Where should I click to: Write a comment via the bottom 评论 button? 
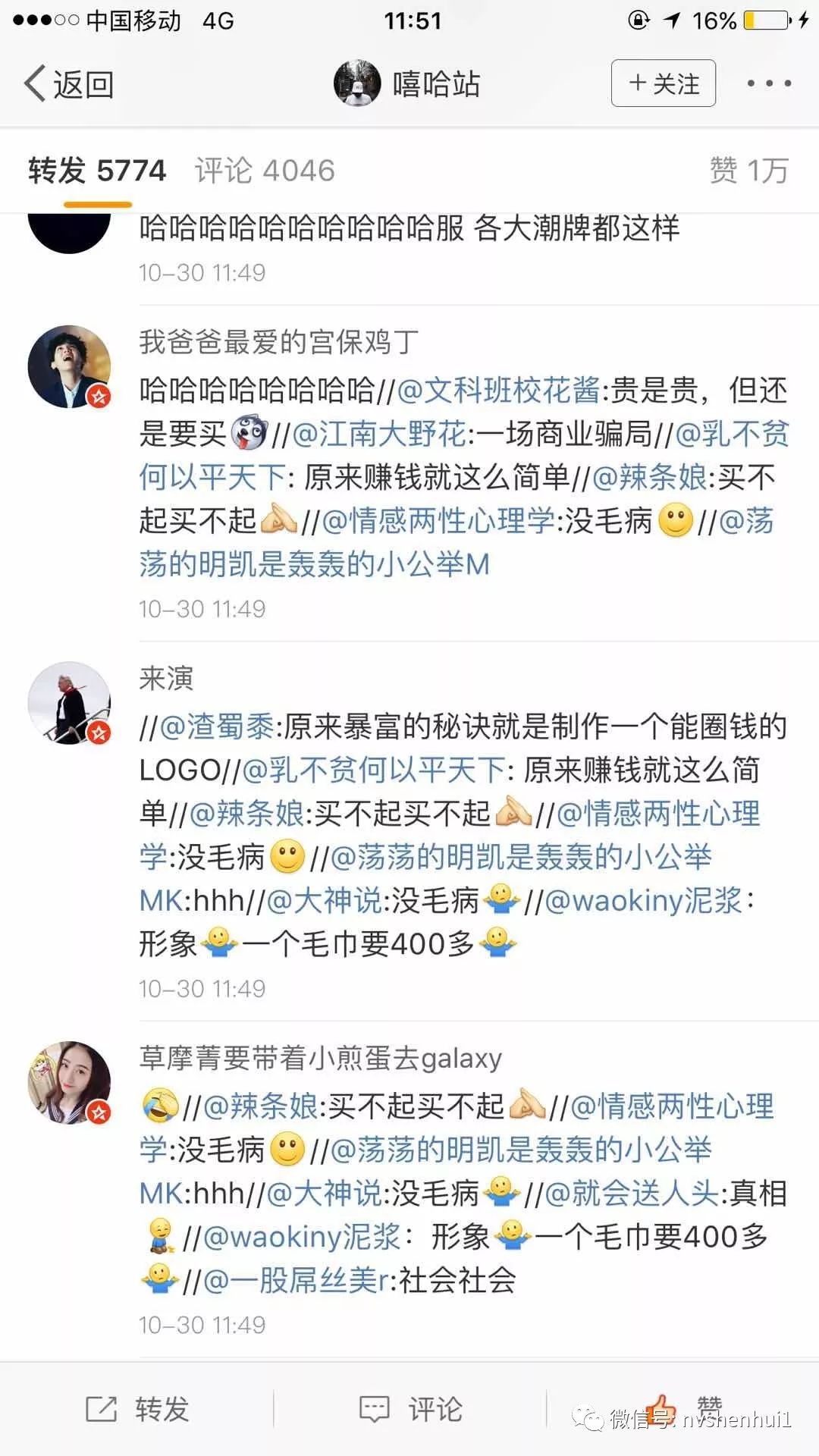tap(410, 1409)
